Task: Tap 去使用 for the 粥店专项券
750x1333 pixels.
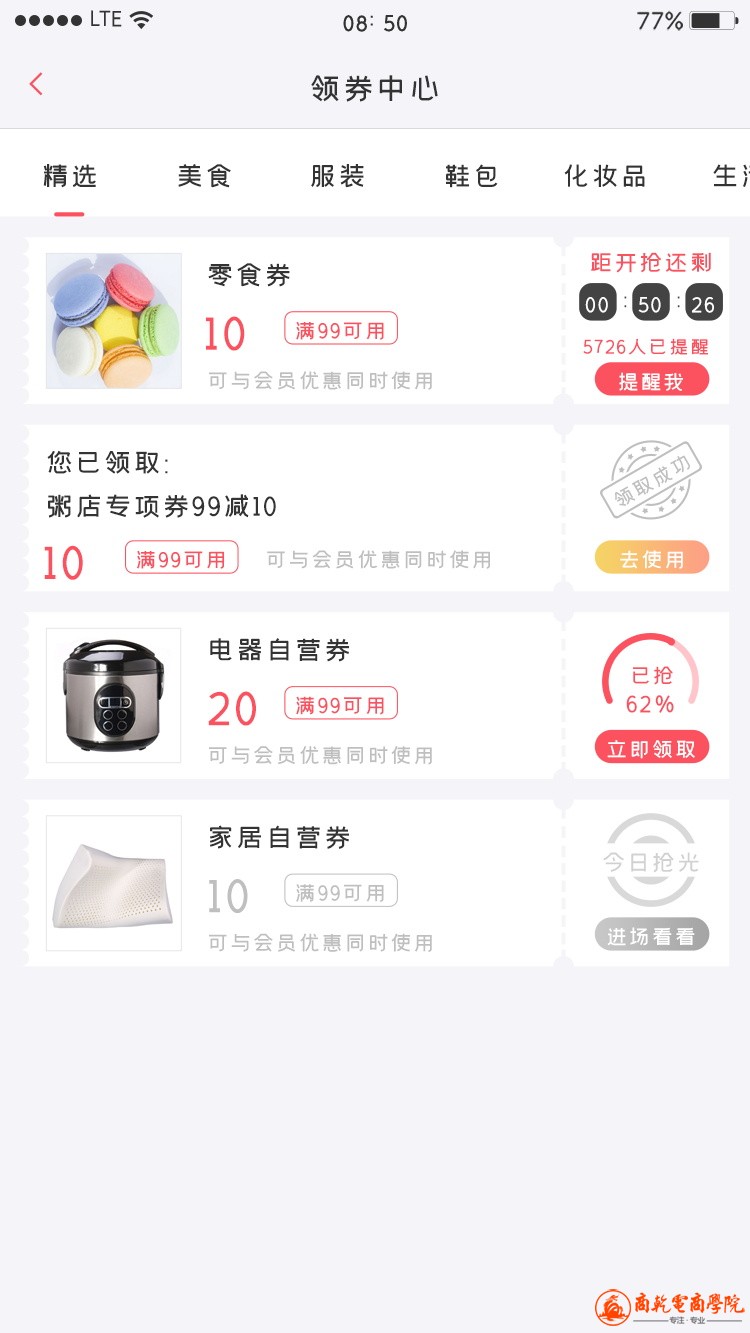Action: [x=651, y=558]
